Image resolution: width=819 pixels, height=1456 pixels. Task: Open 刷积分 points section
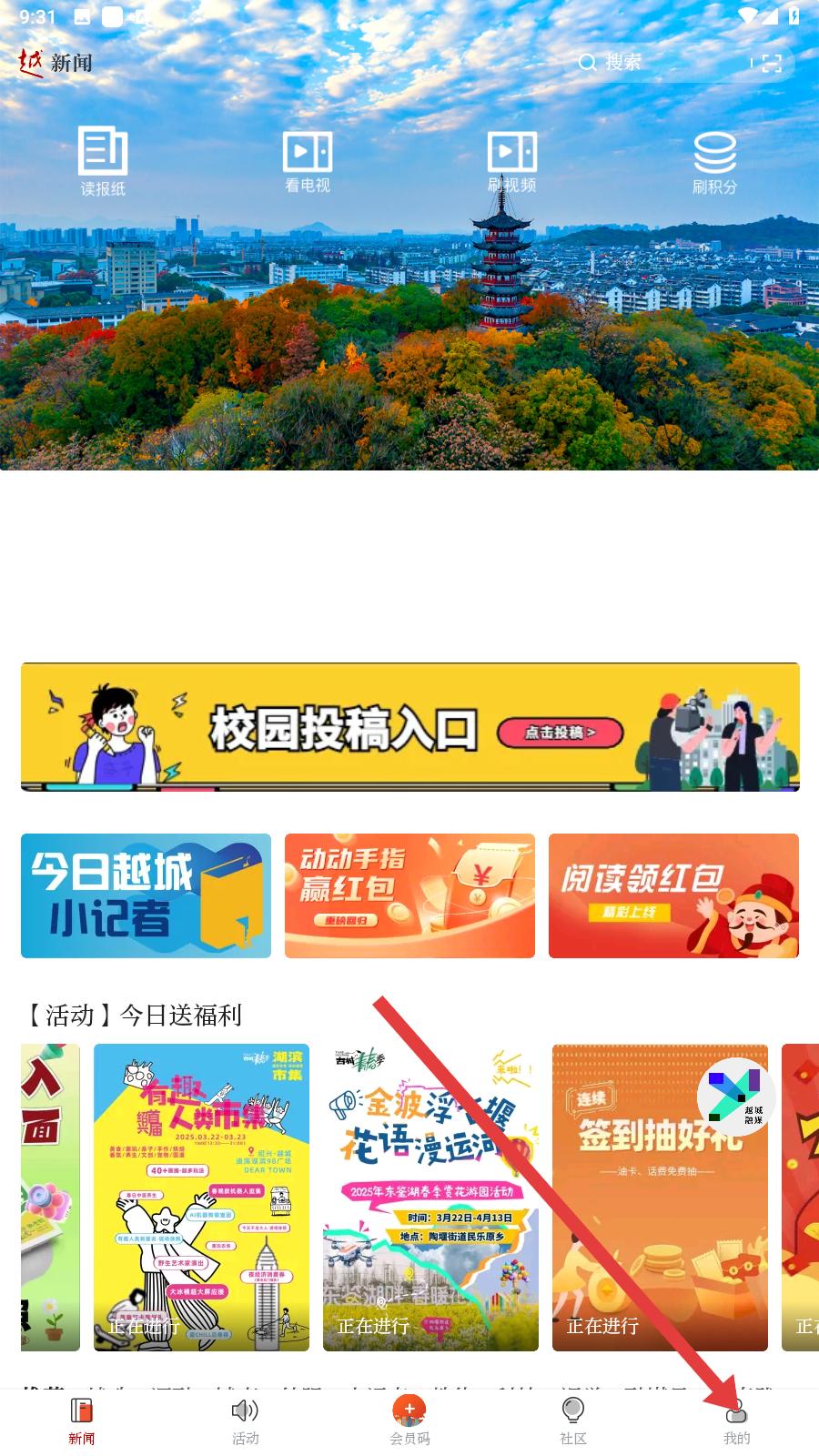715,162
